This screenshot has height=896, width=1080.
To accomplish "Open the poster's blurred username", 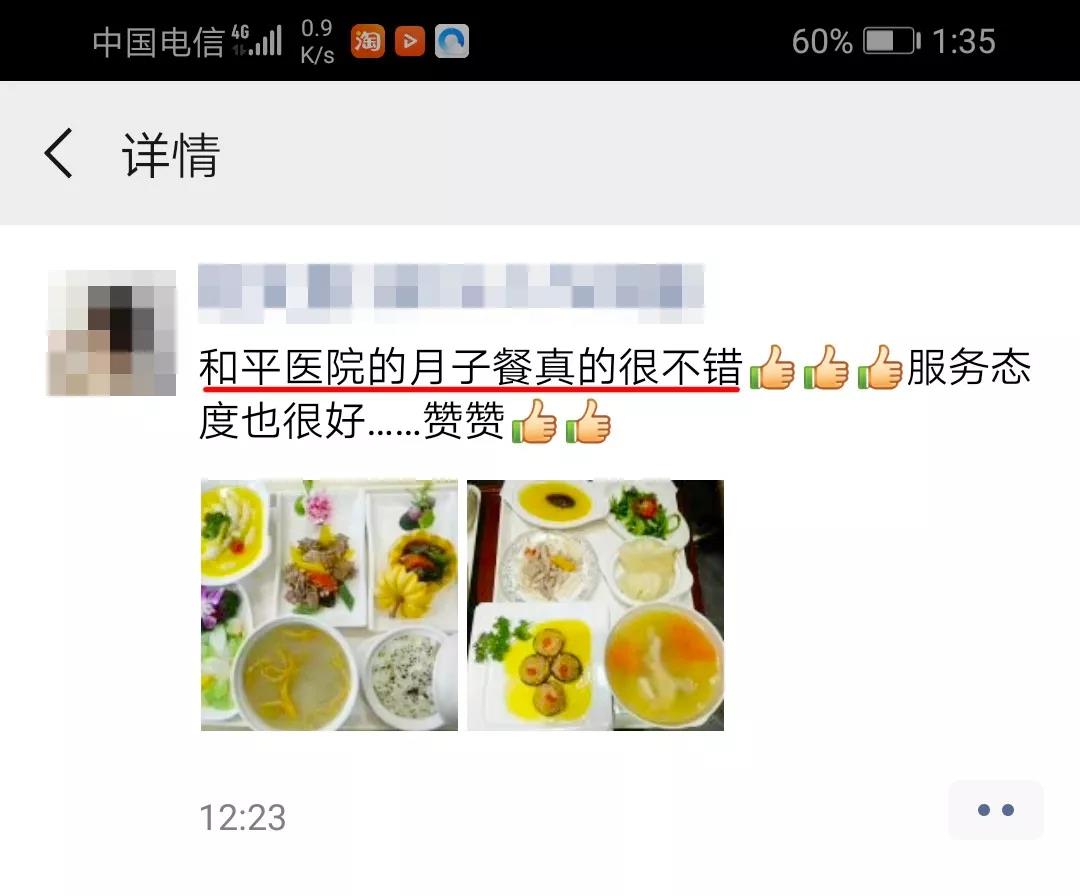I will (x=451, y=289).
